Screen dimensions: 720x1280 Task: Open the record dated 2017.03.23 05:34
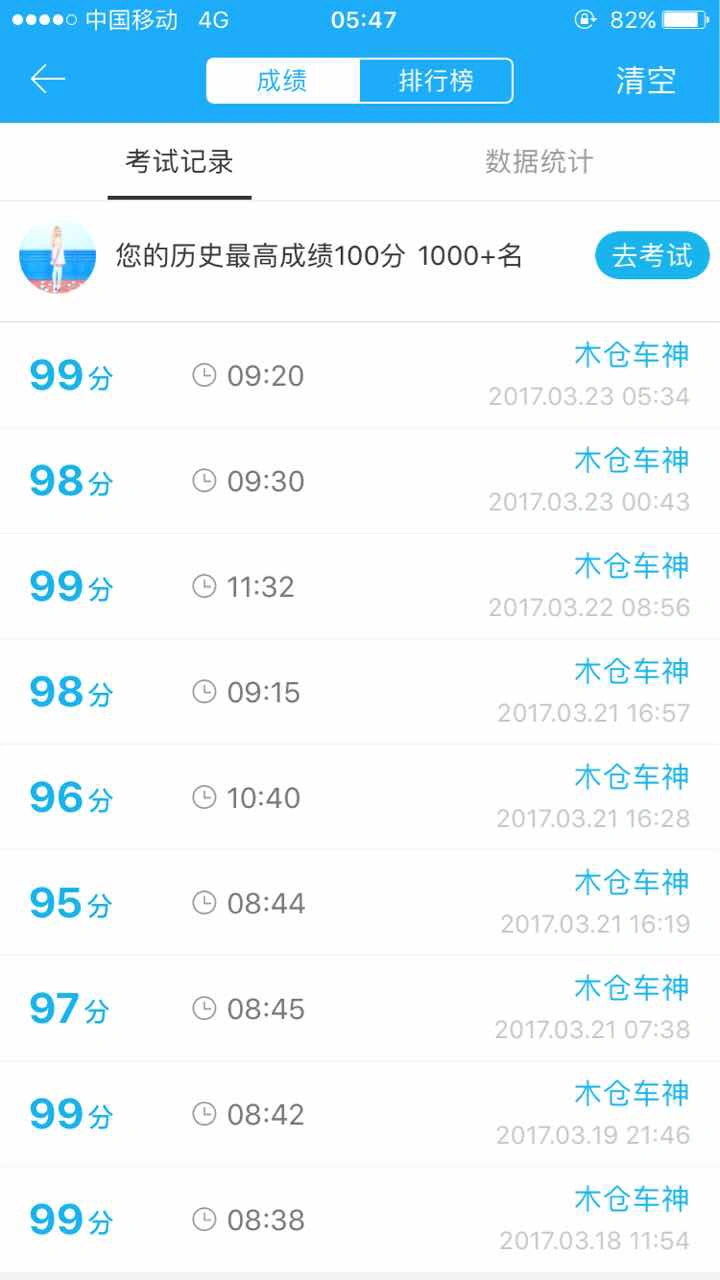pyautogui.click(x=360, y=375)
